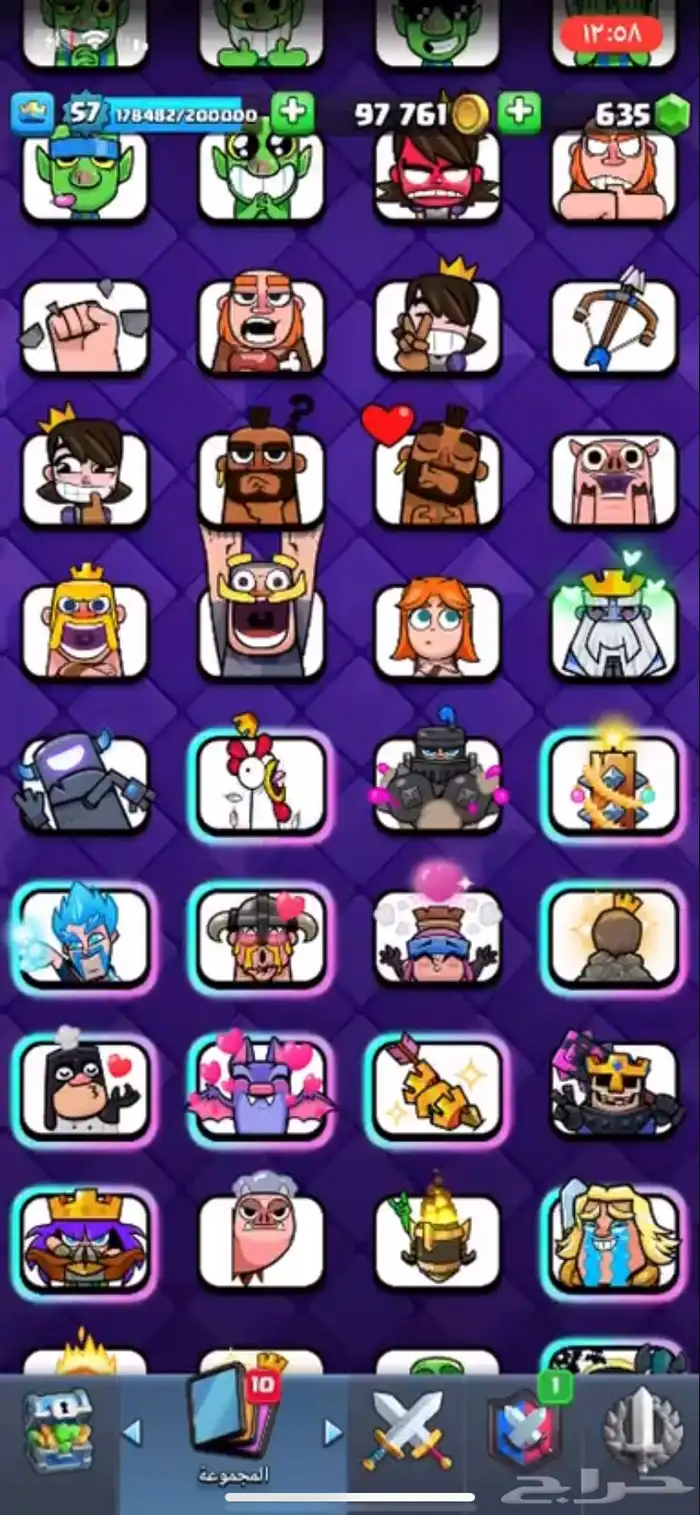Tap the right arrow beside collection tab
Viewport: 700px width, 1515px height.
(x=334, y=1432)
